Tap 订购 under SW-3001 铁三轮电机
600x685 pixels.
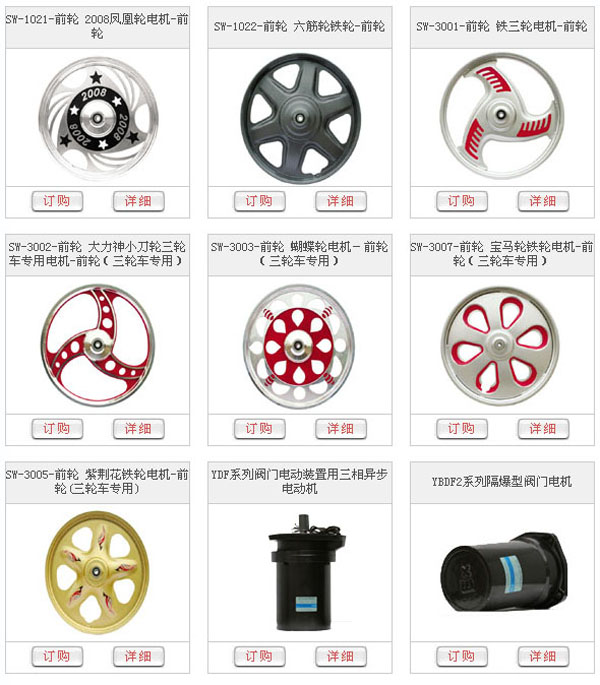pos(462,201)
